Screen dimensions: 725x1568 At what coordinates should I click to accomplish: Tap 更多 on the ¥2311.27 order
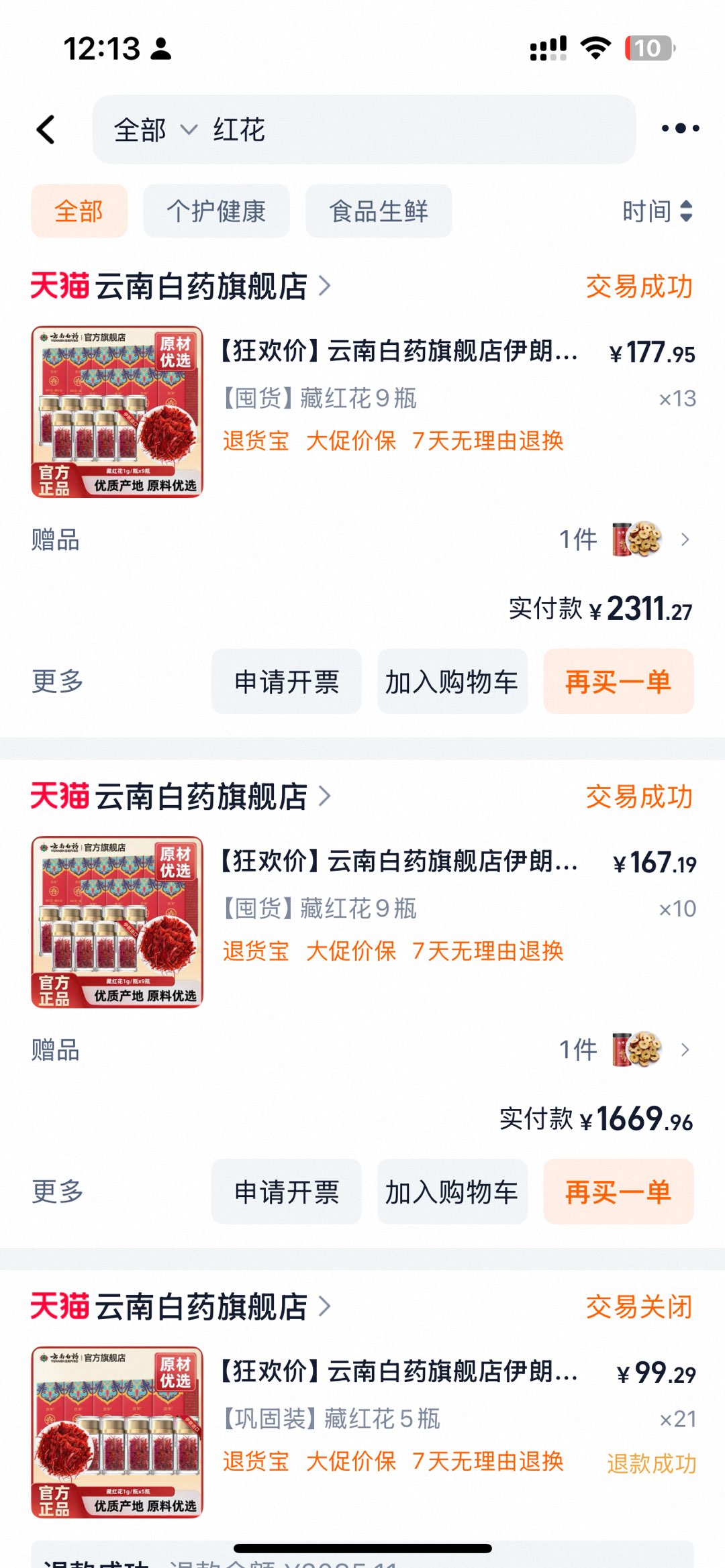coord(58,682)
